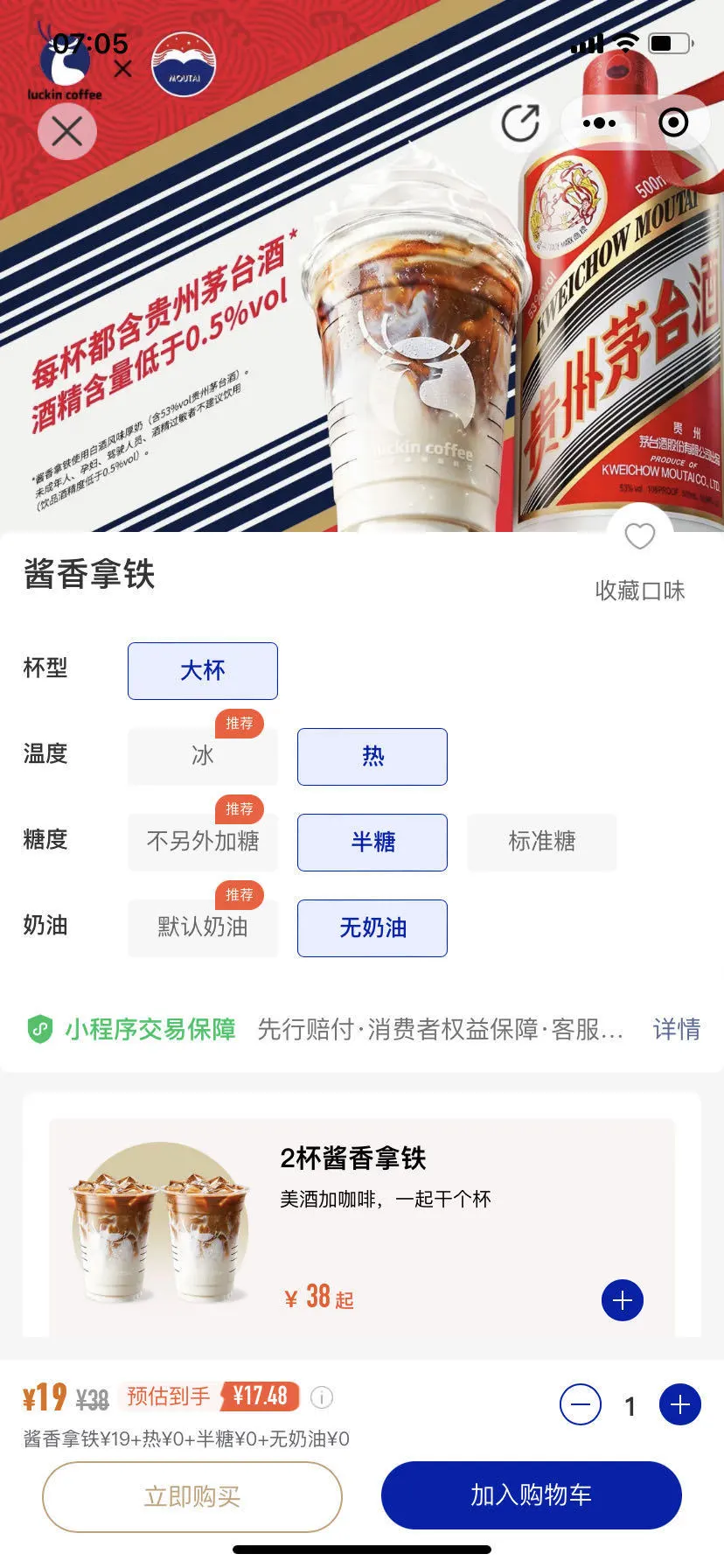The height and width of the screenshot is (1568, 724).
Task: Open the mini program more menu
Action: (x=599, y=122)
